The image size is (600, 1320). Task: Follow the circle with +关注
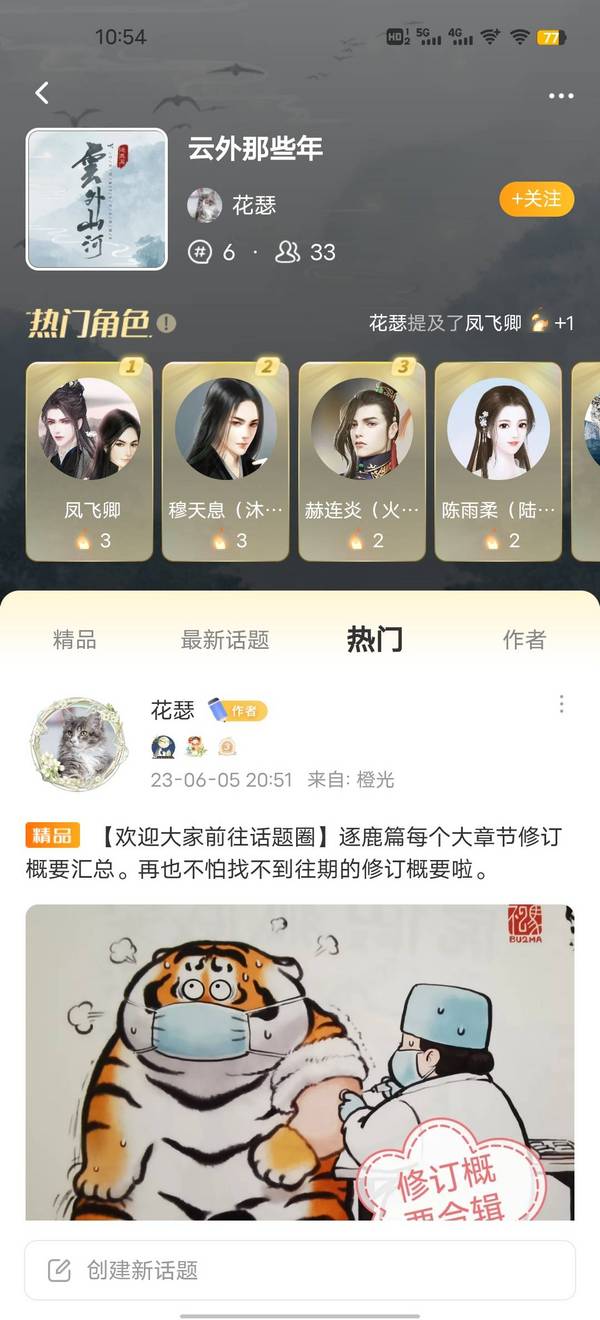point(536,199)
